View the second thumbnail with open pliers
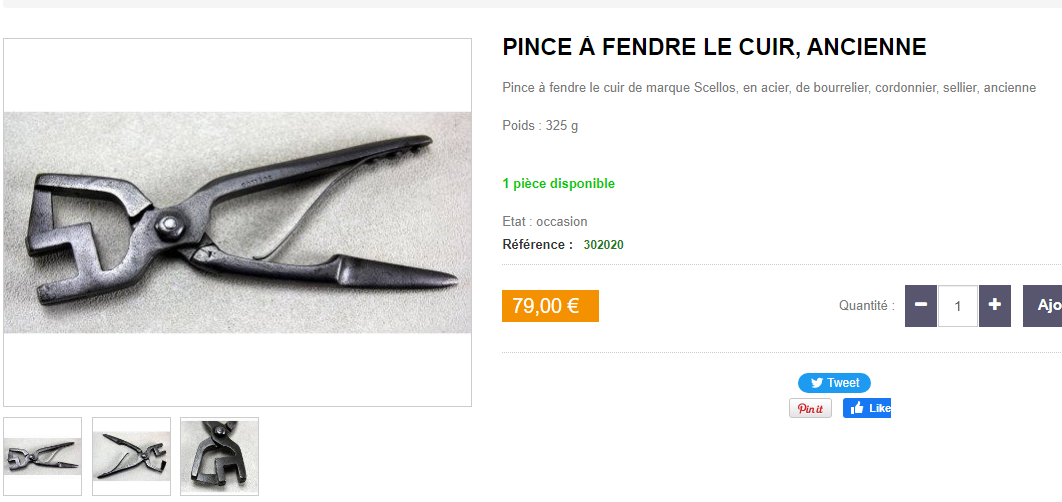This screenshot has height=502, width=1062. coord(131,456)
